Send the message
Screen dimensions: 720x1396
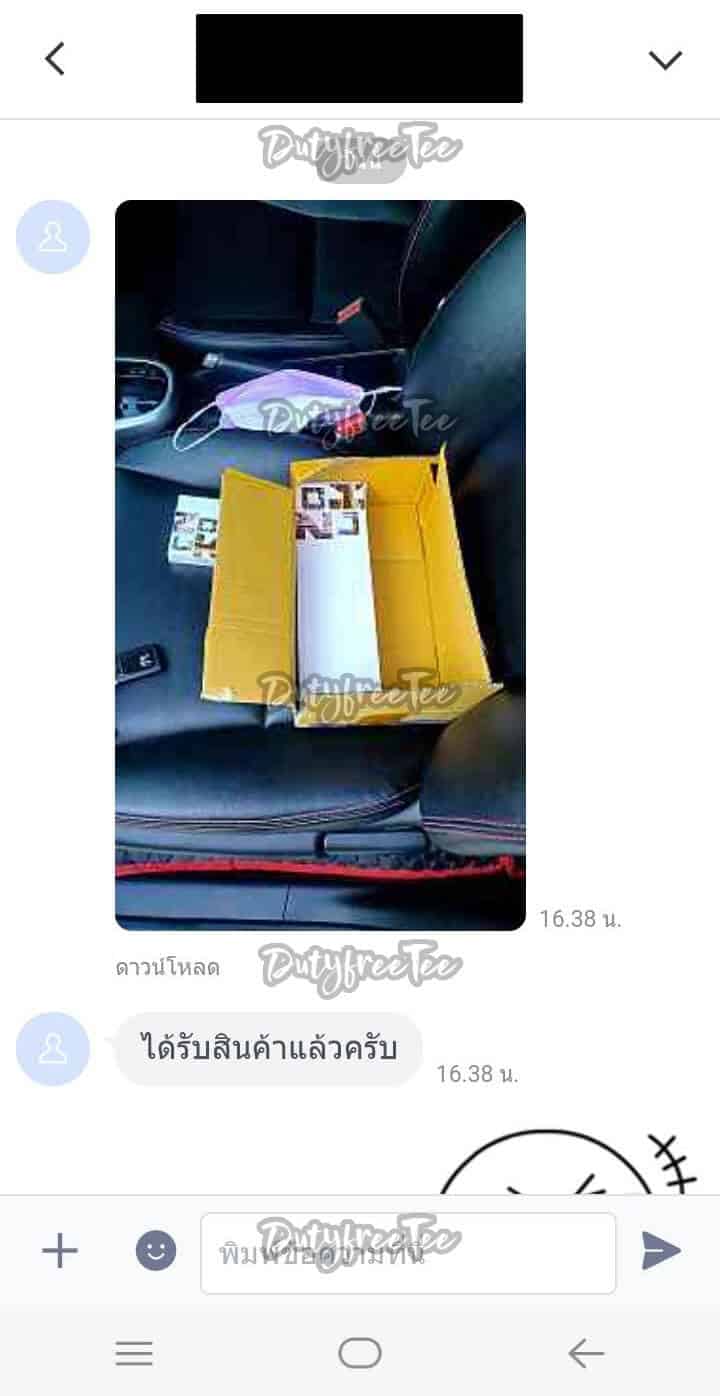coord(661,1251)
